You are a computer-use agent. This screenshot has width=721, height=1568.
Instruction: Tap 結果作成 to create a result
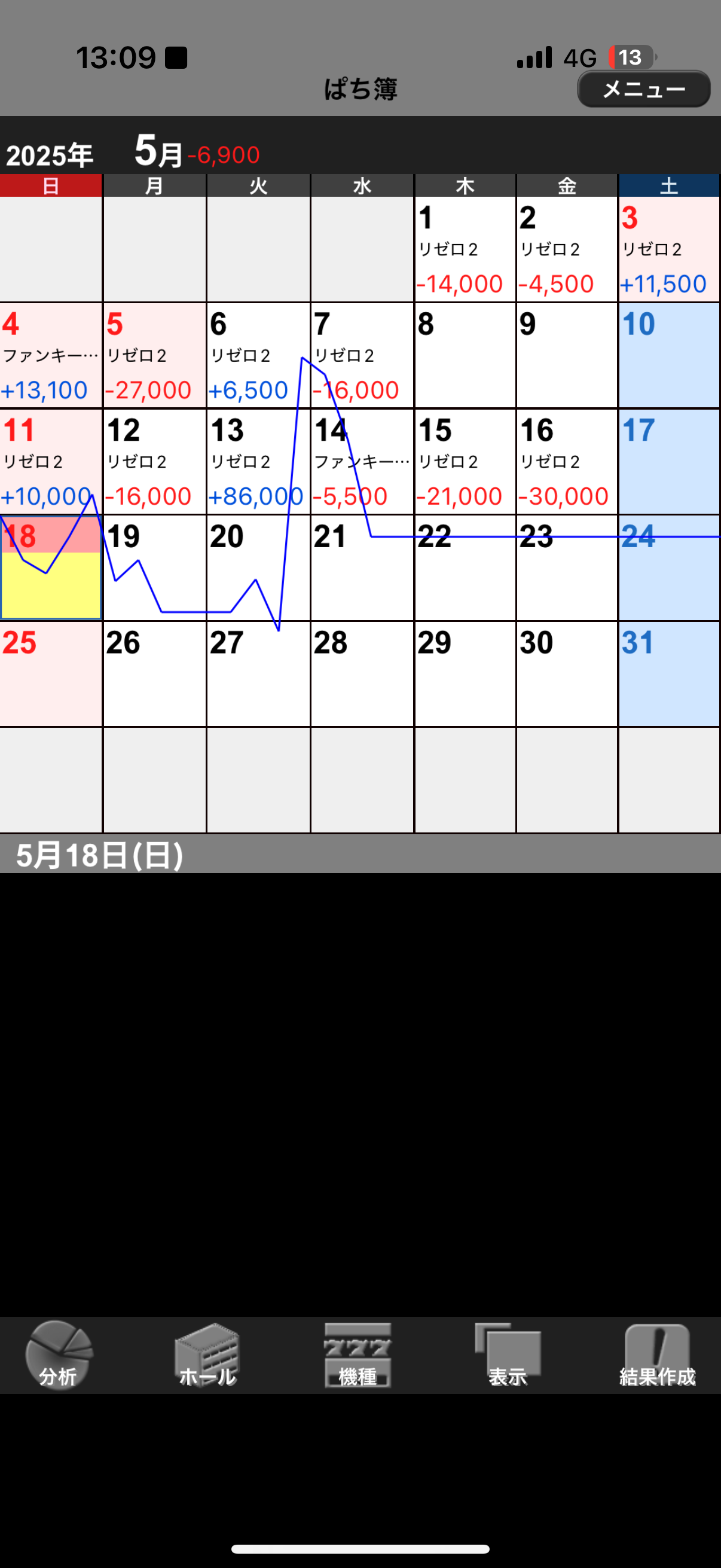[x=657, y=1355]
